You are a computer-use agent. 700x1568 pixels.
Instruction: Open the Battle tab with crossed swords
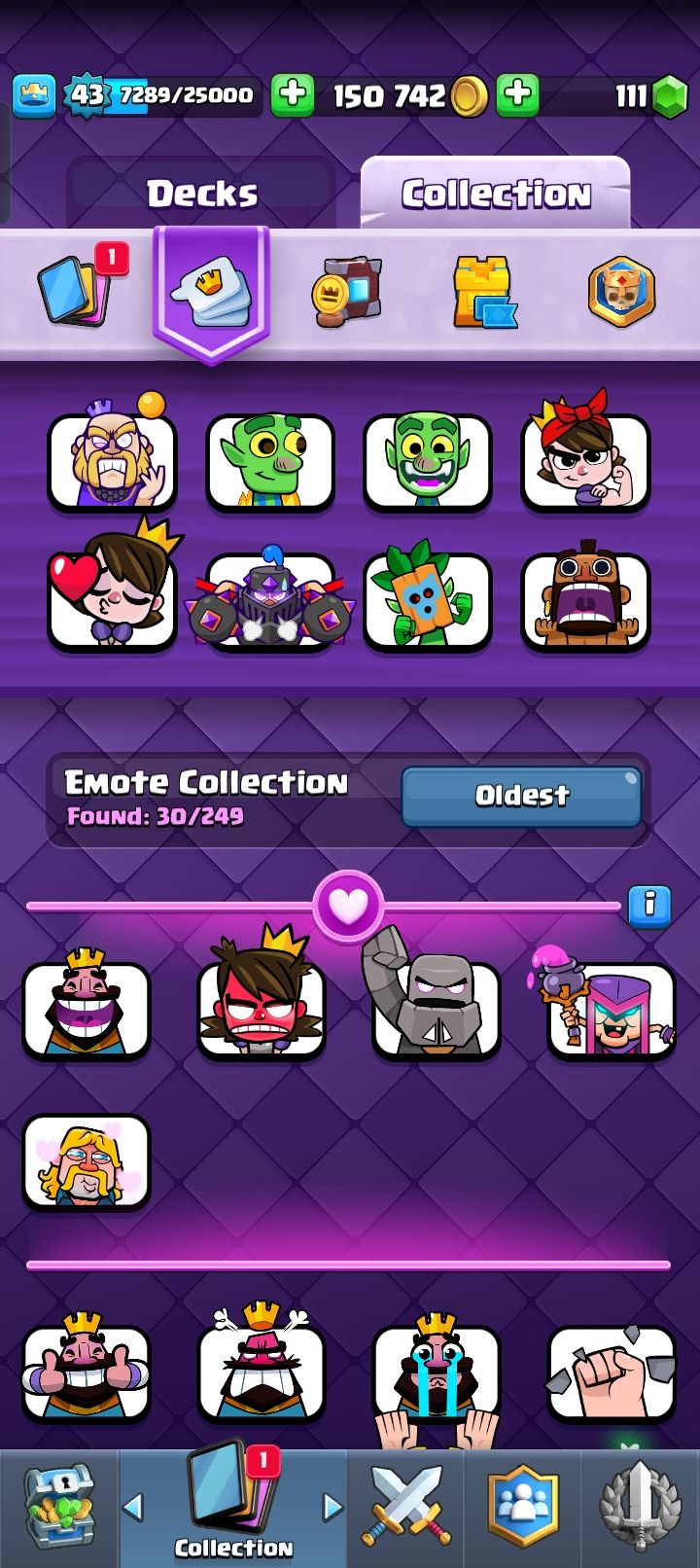(x=406, y=1508)
